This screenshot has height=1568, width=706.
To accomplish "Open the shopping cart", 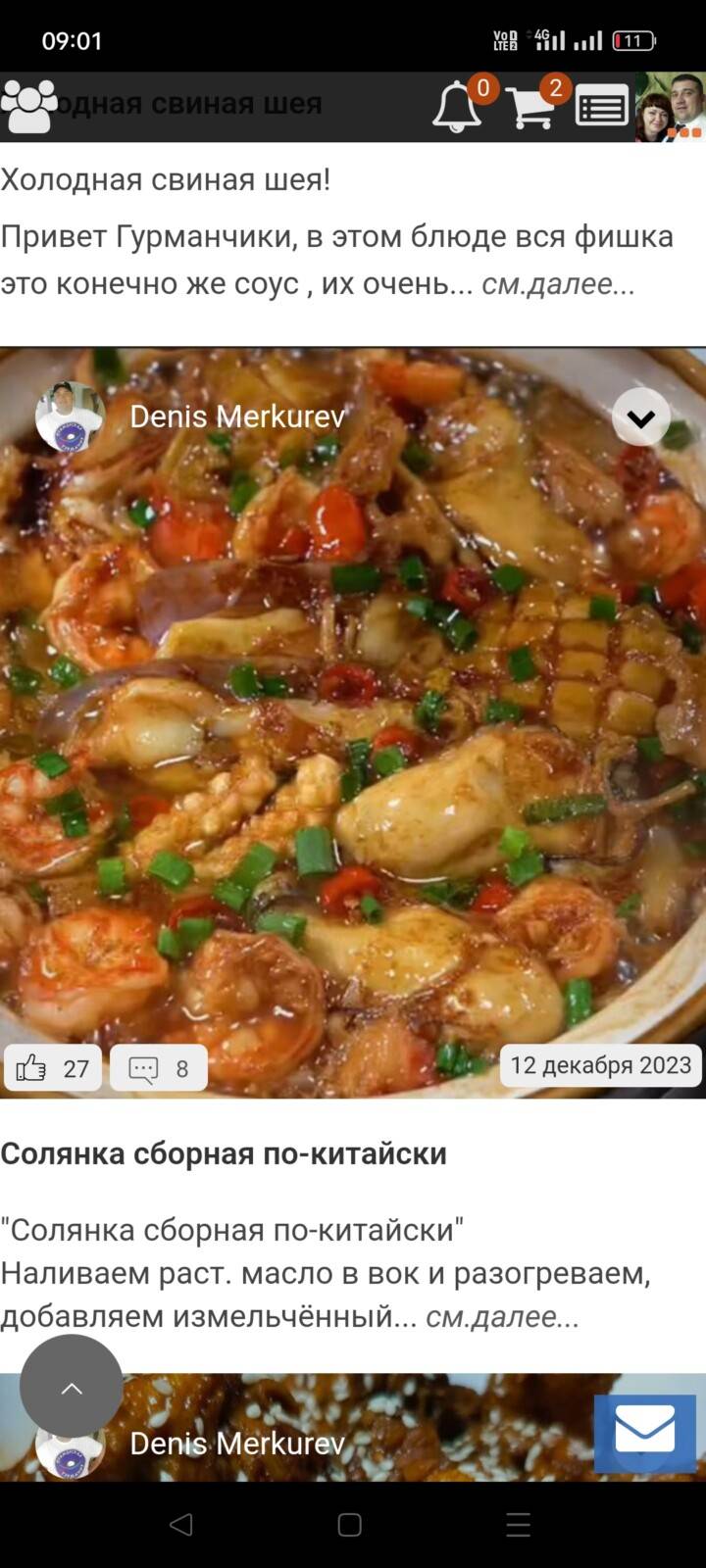I will (x=530, y=106).
